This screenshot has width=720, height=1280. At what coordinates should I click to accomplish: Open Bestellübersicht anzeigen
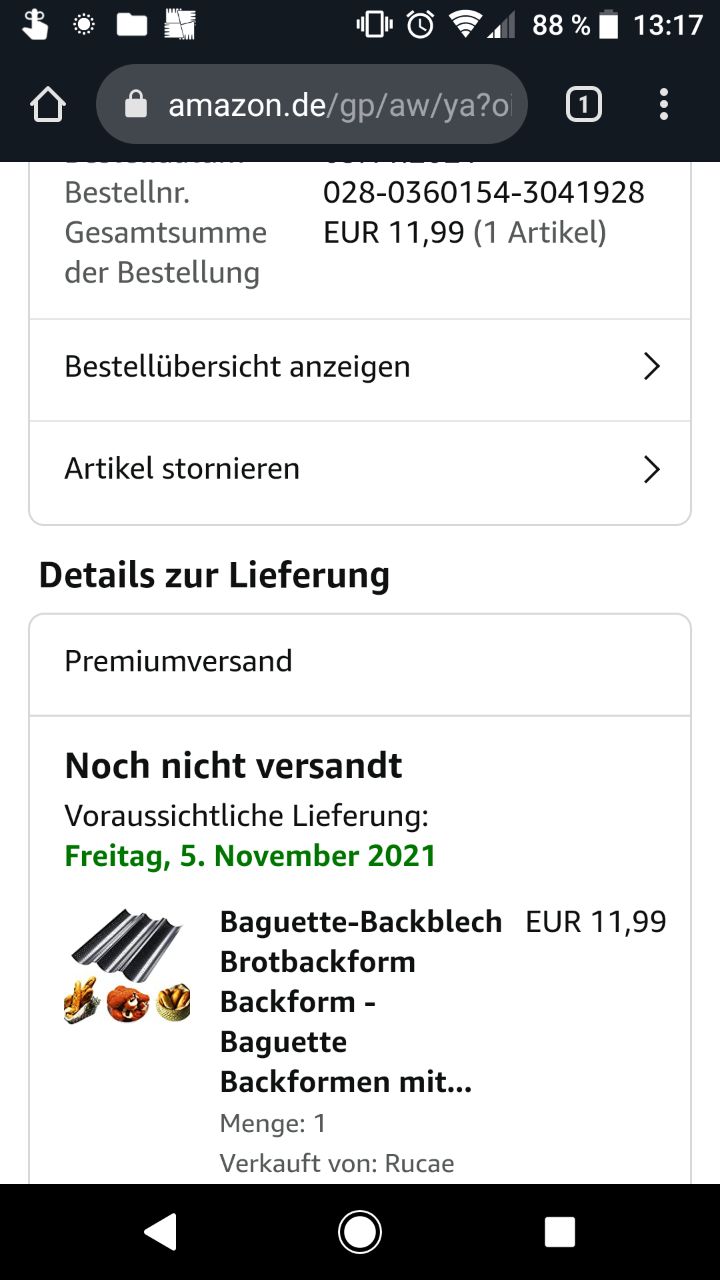click(x=360, y=367)
